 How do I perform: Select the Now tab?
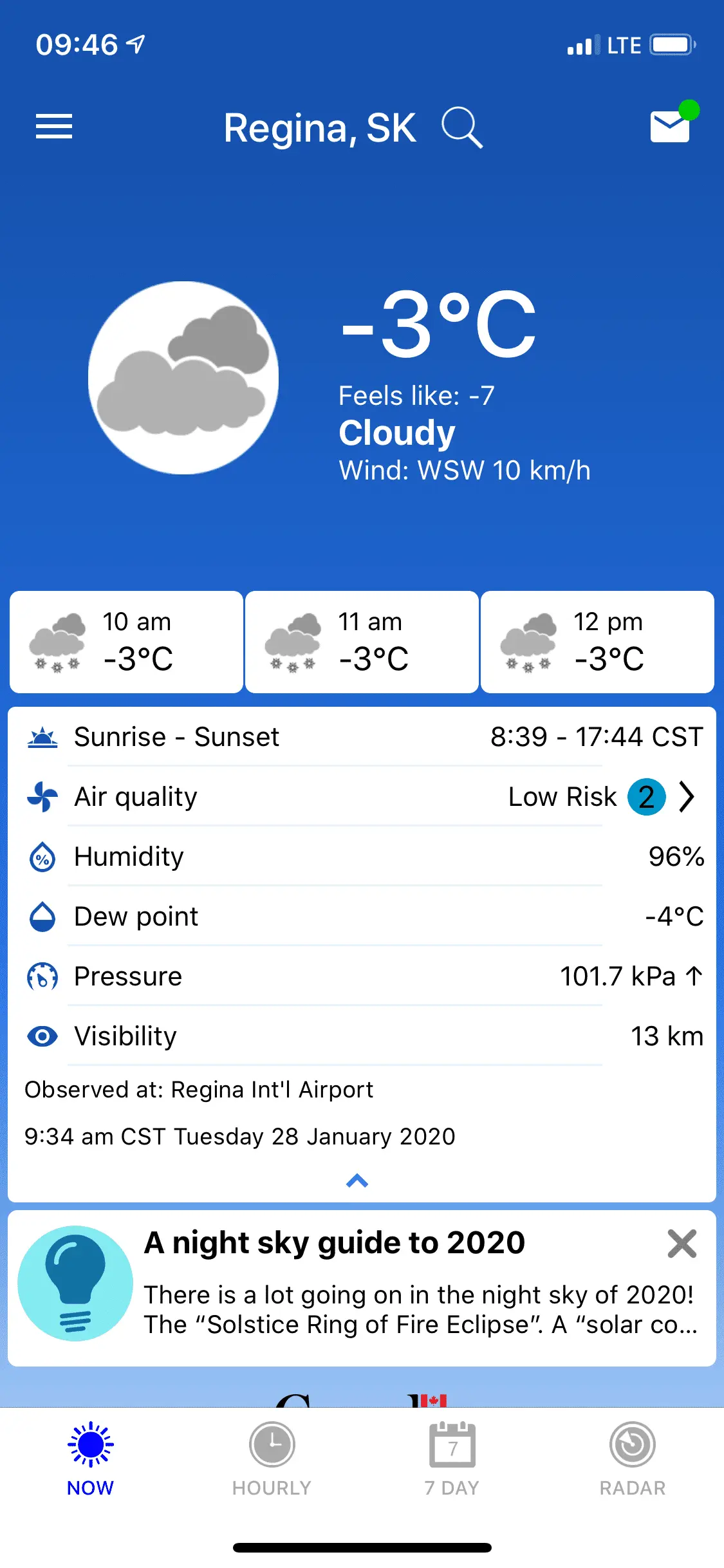pyautogui.click(x=91, y=1459)
